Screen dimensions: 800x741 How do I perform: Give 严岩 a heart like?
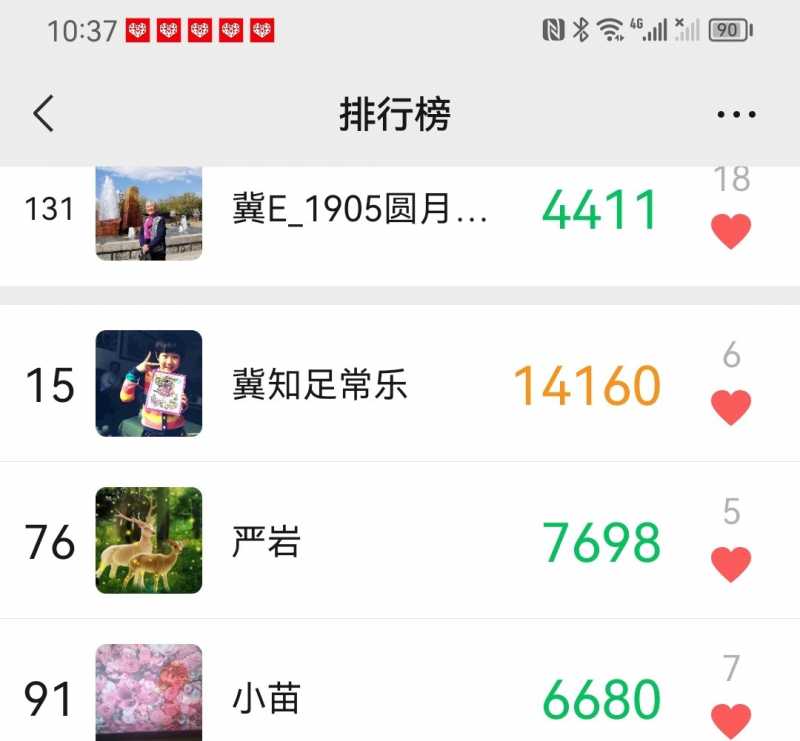tap(731, 564)
